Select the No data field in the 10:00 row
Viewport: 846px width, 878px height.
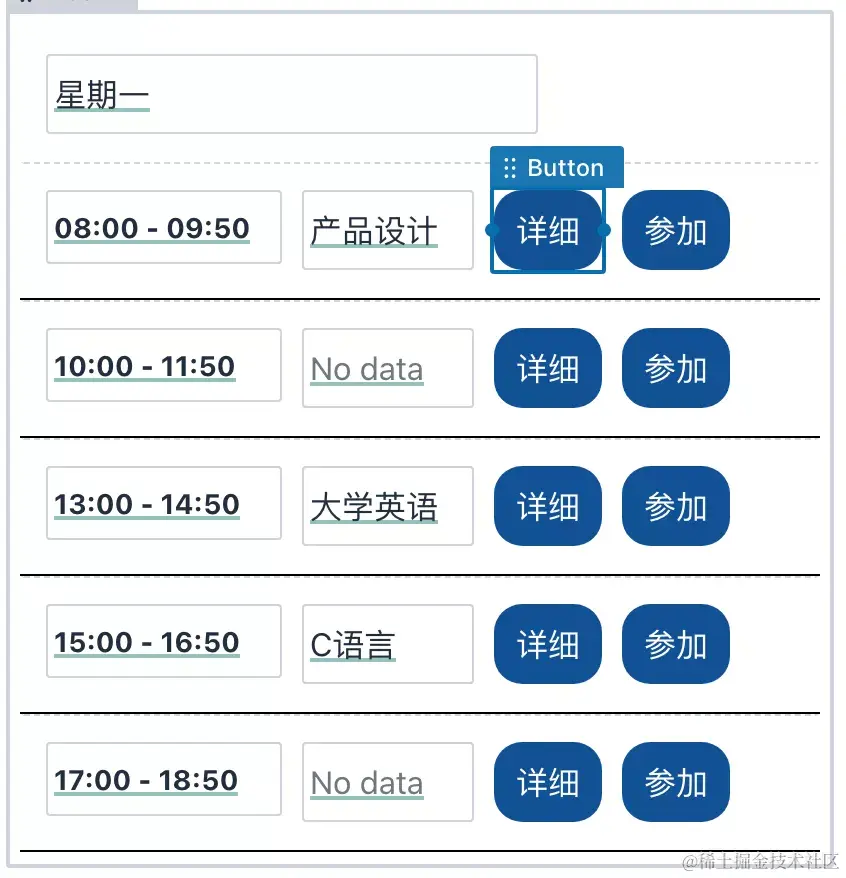pos(387,368)
